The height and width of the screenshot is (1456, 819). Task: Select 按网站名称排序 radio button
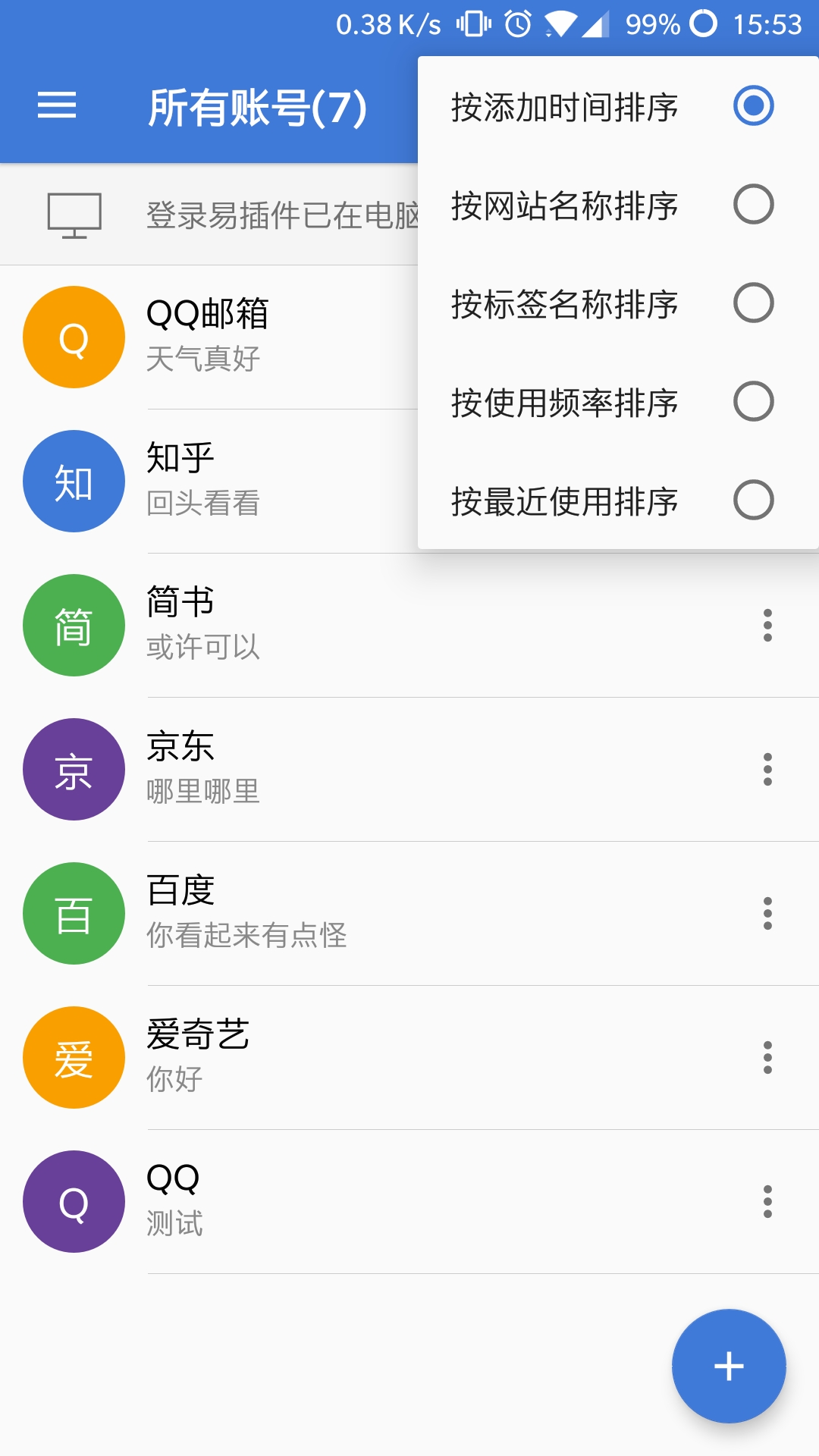pos(752,206)
